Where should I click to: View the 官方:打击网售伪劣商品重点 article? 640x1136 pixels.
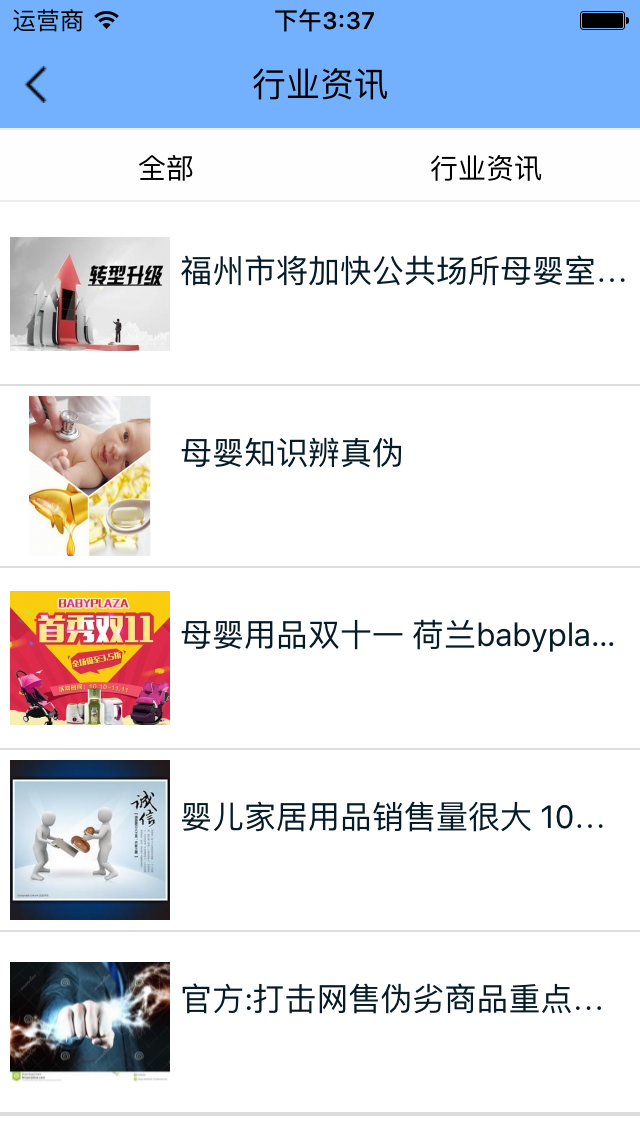tap(392, 1000)
